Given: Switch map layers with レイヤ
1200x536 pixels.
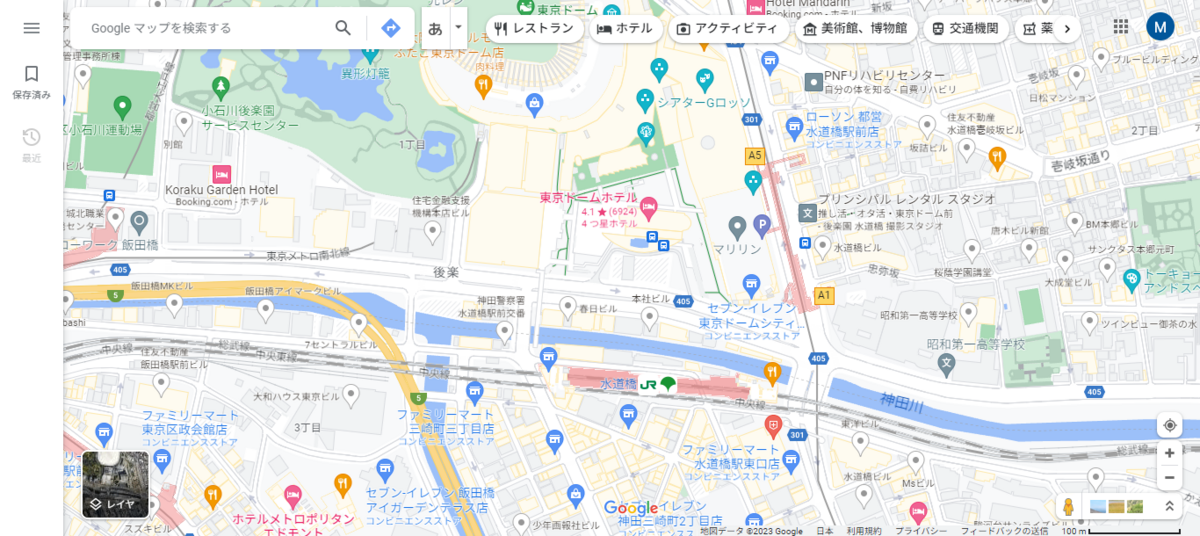Looking at the screenshot, I should (x=116, y=484).
